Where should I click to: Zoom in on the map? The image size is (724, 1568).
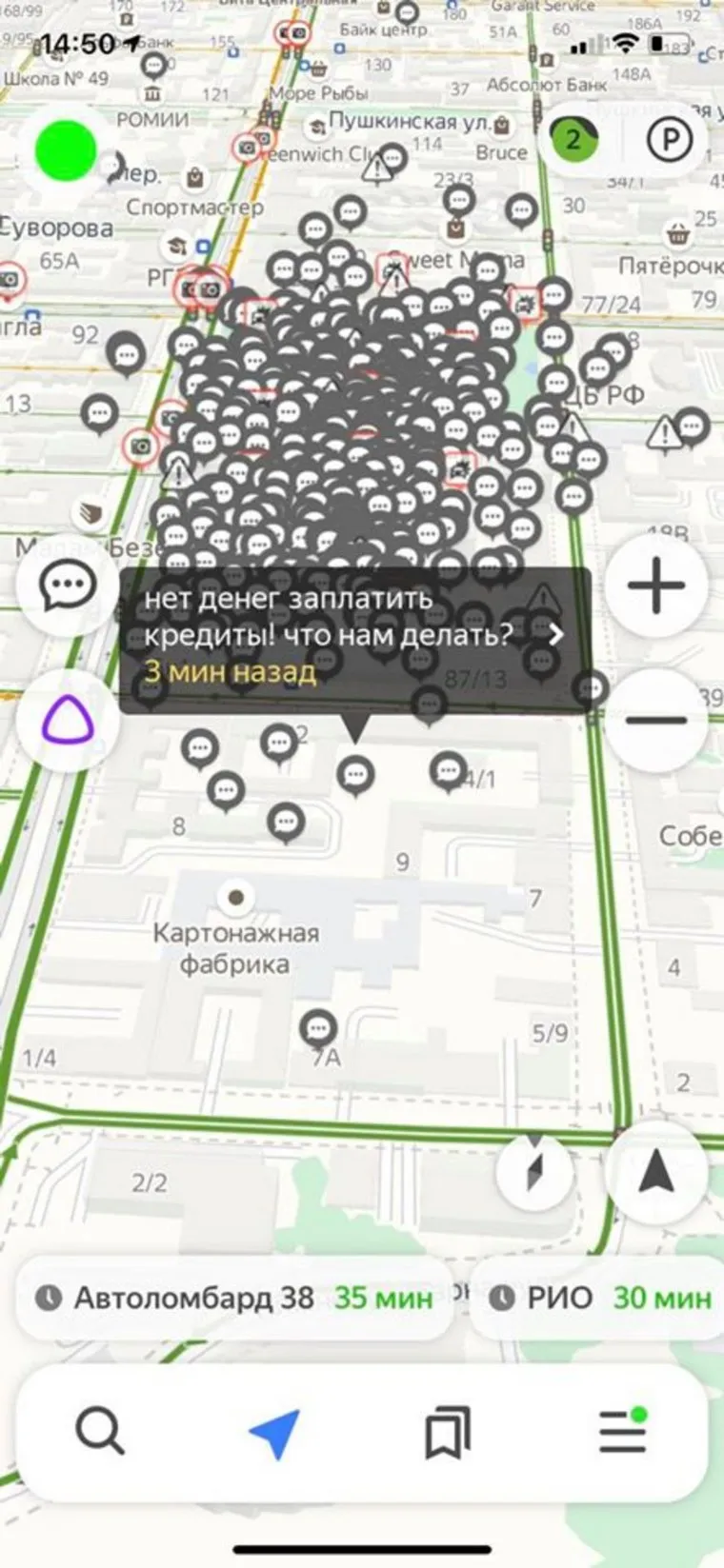pyautogui.click(x=656, y=585)
